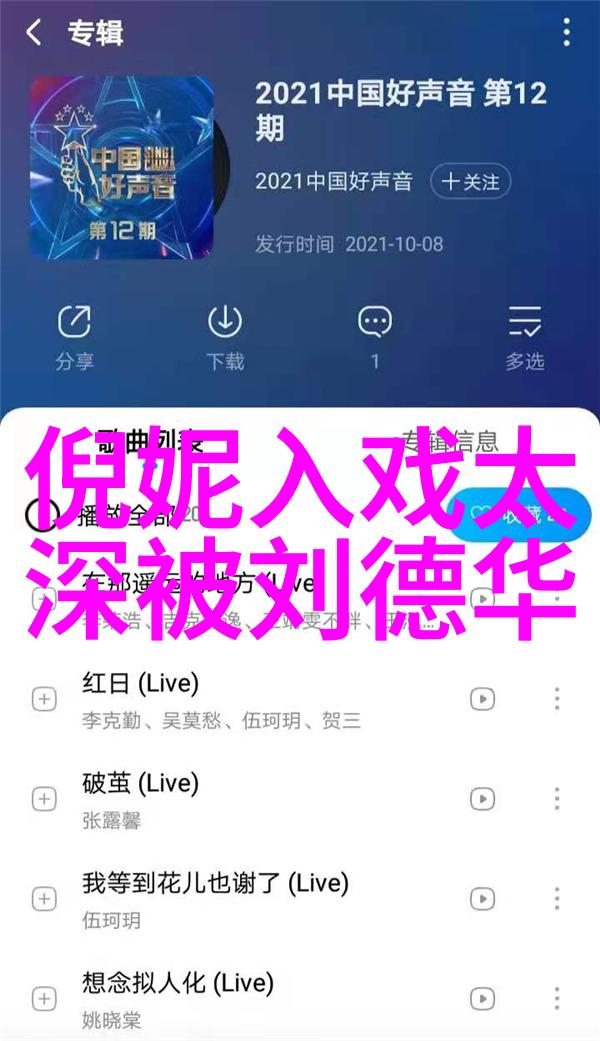The height and width of the screenshot is (1041, 600).
Task: Watch the video for 红日 (Live)
Action: 483,699
